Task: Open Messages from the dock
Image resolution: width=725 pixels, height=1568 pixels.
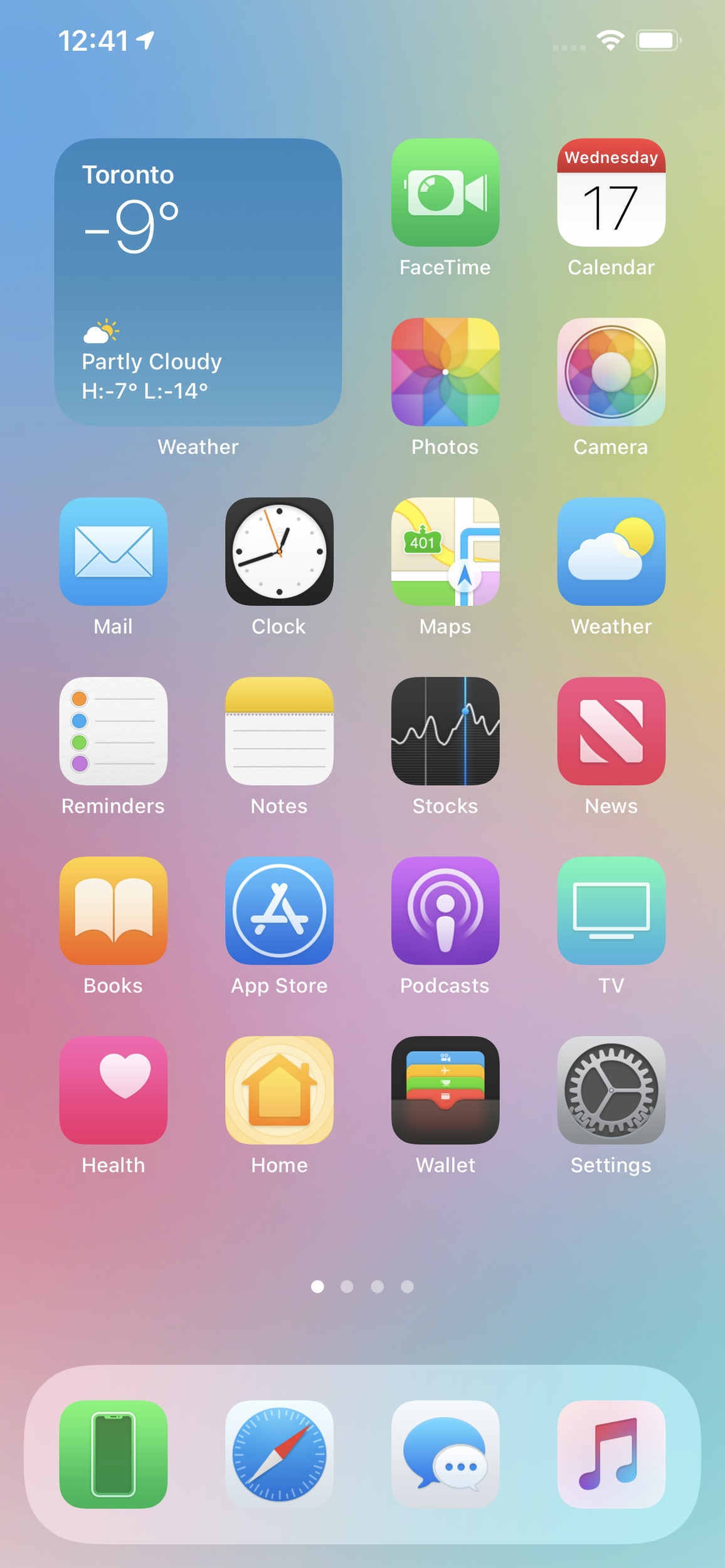Action: click(445, 1454)
